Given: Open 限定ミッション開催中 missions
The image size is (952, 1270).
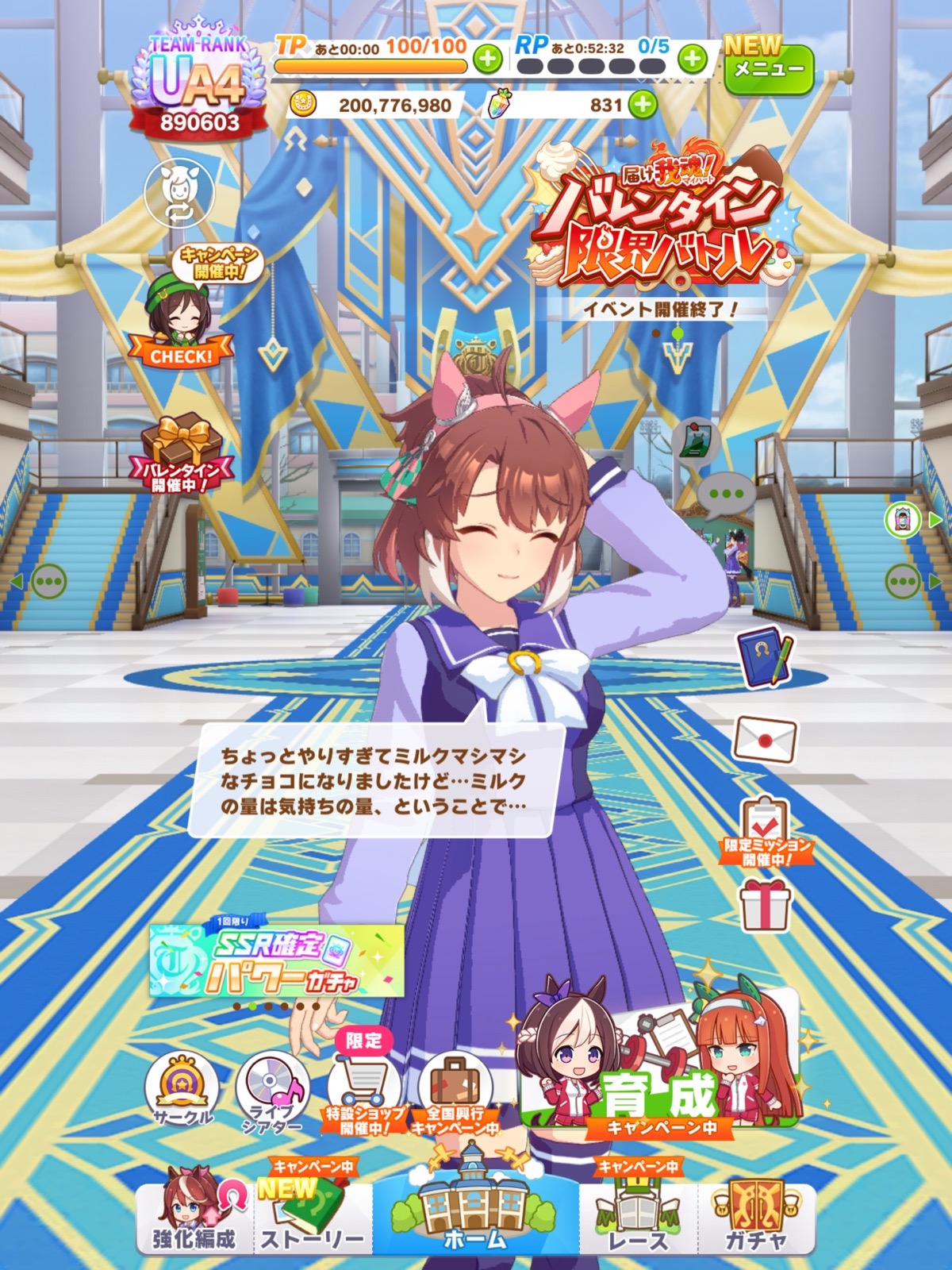Looking at the screenshot, I should point(765,829).
